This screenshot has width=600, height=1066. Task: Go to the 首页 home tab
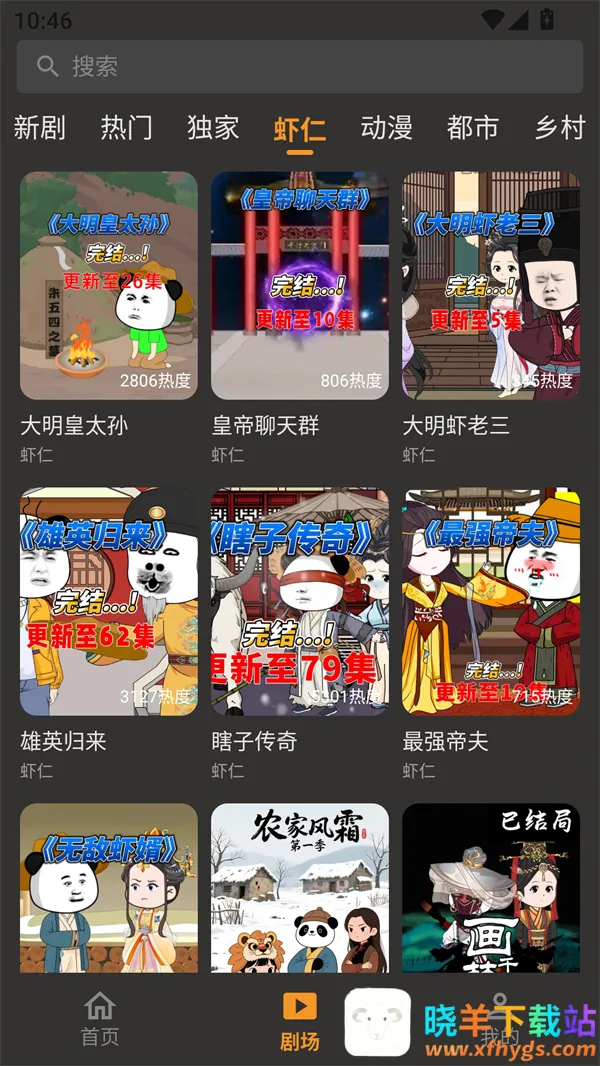(x=100, y=1020)
